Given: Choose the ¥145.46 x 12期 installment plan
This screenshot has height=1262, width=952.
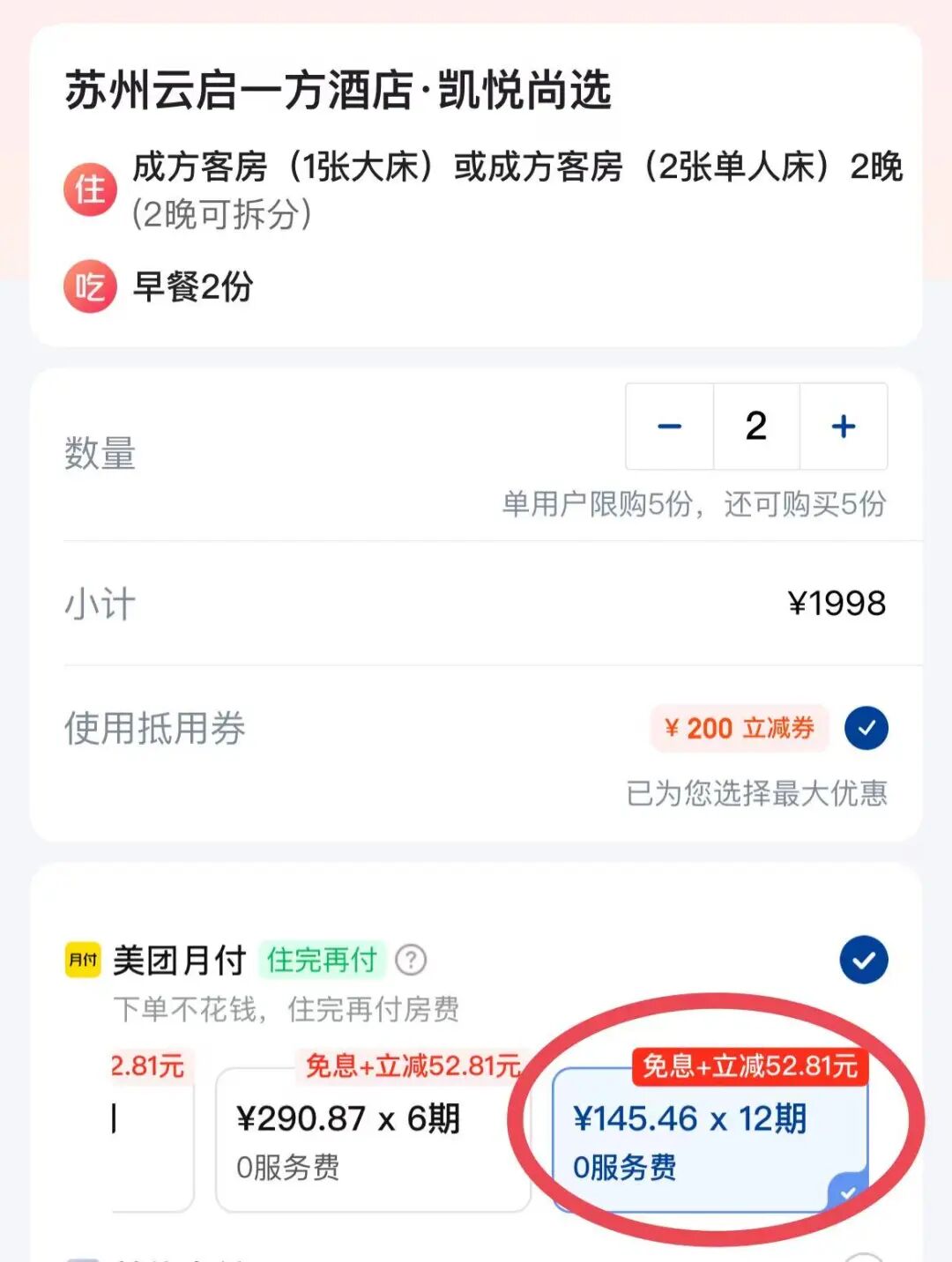Looking at the screenshot, I should point(709,1140).
